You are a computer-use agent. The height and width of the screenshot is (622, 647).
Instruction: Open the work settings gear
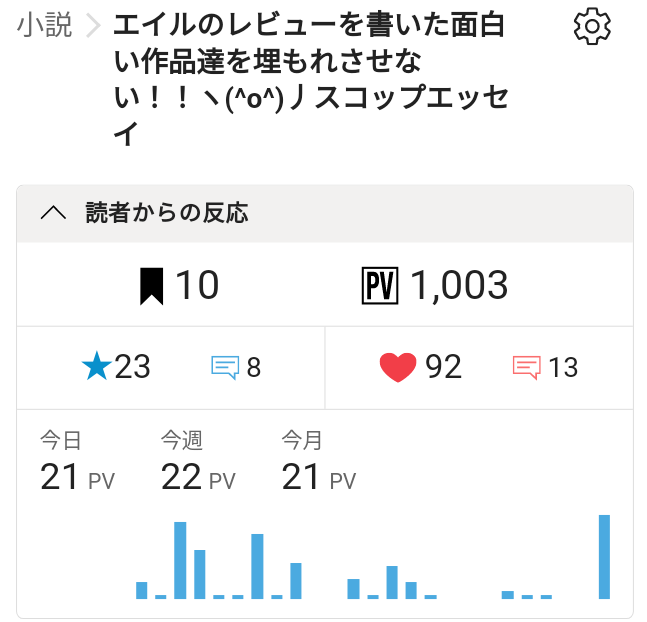point(592,27)
